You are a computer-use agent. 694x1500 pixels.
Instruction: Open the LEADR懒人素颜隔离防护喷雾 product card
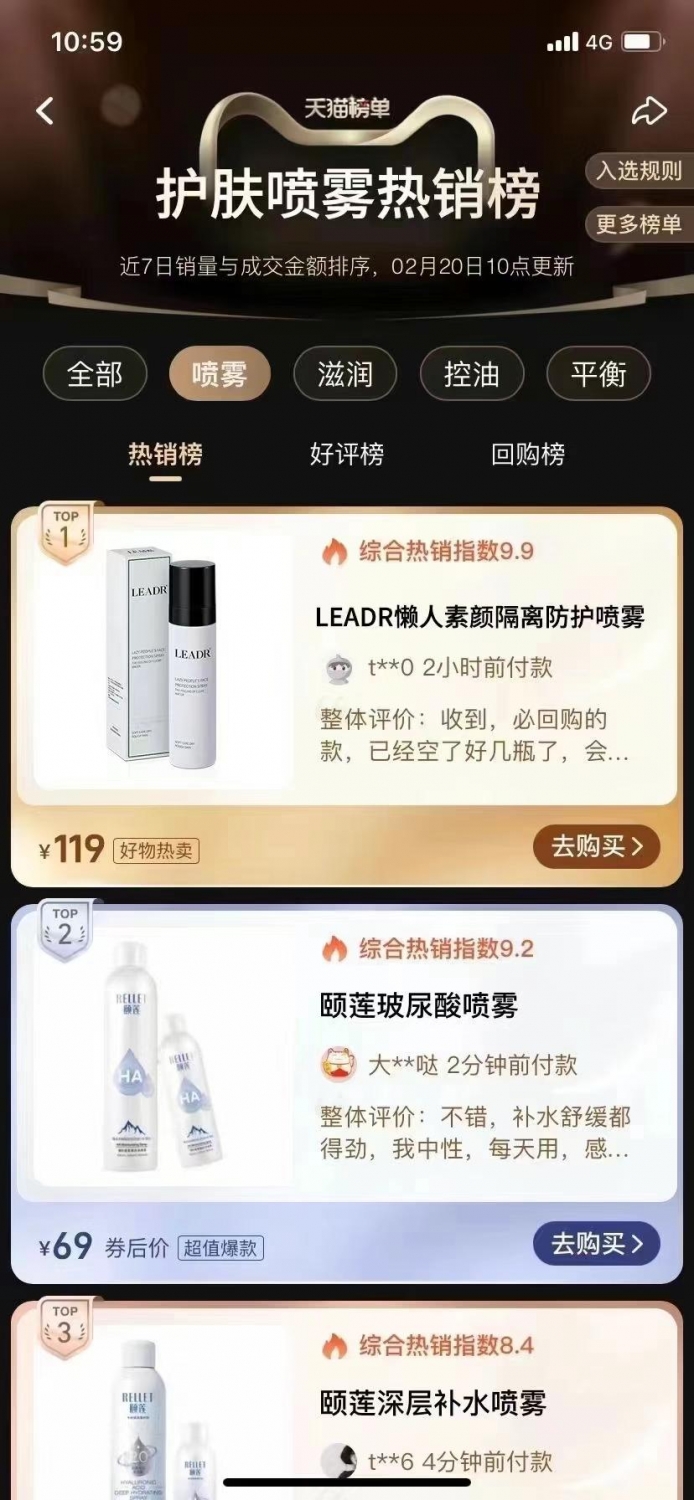(x=347, y=697)
